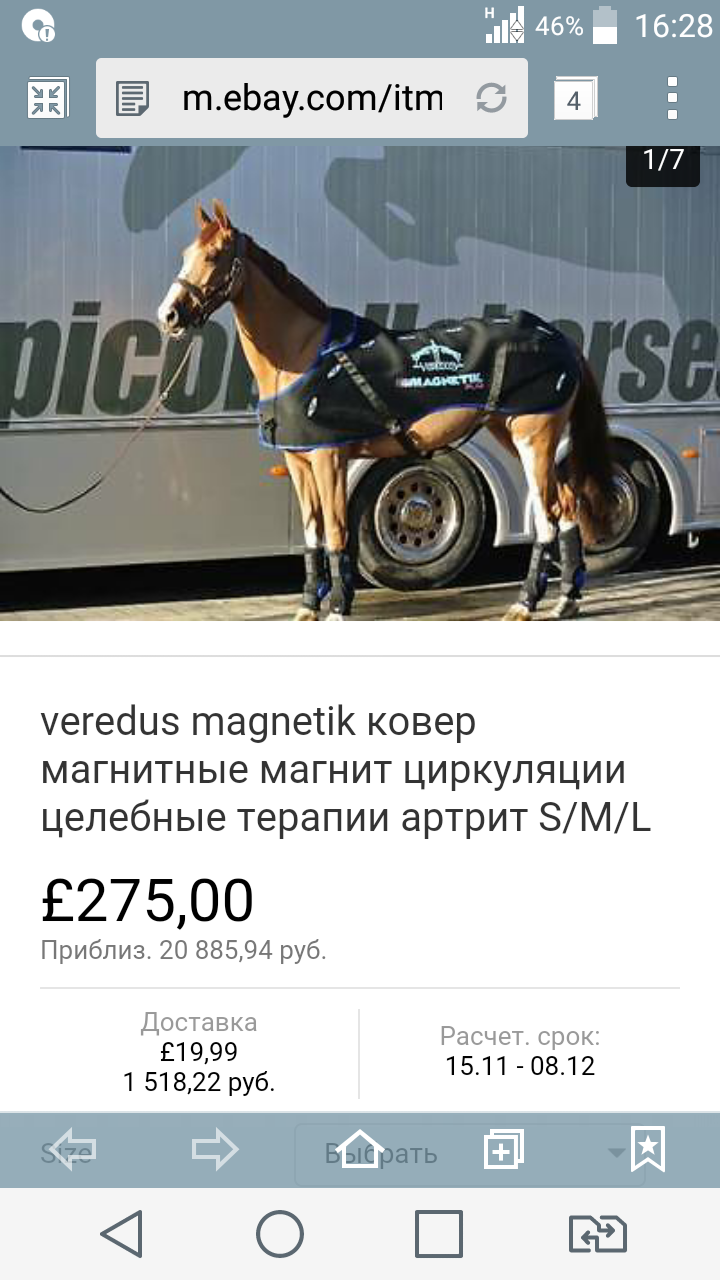Screen dimensions: 720x1280
Task: Tap the dual window switch button
Action: 597,1234
